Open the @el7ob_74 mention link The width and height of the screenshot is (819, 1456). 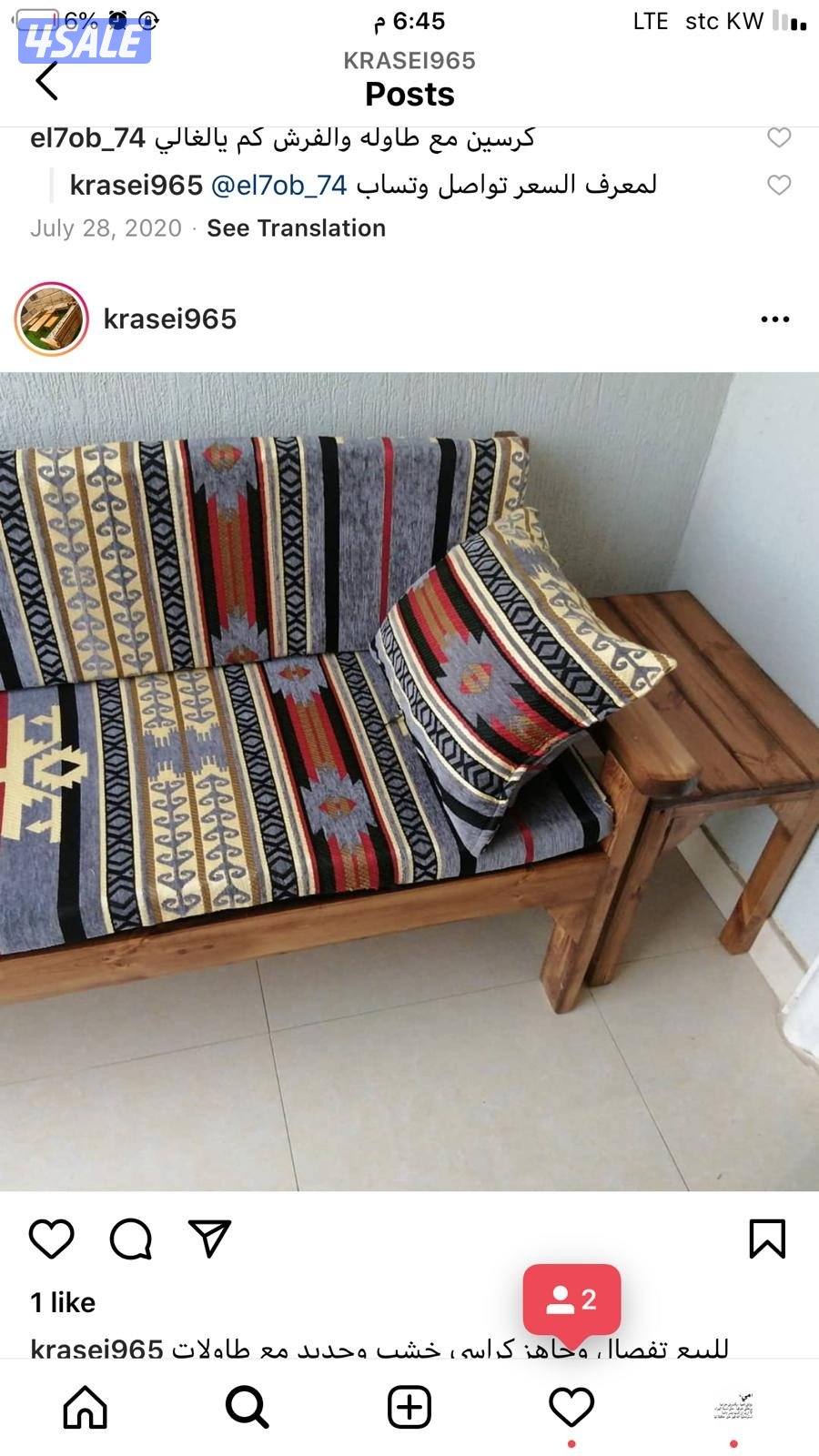[278, 185]
